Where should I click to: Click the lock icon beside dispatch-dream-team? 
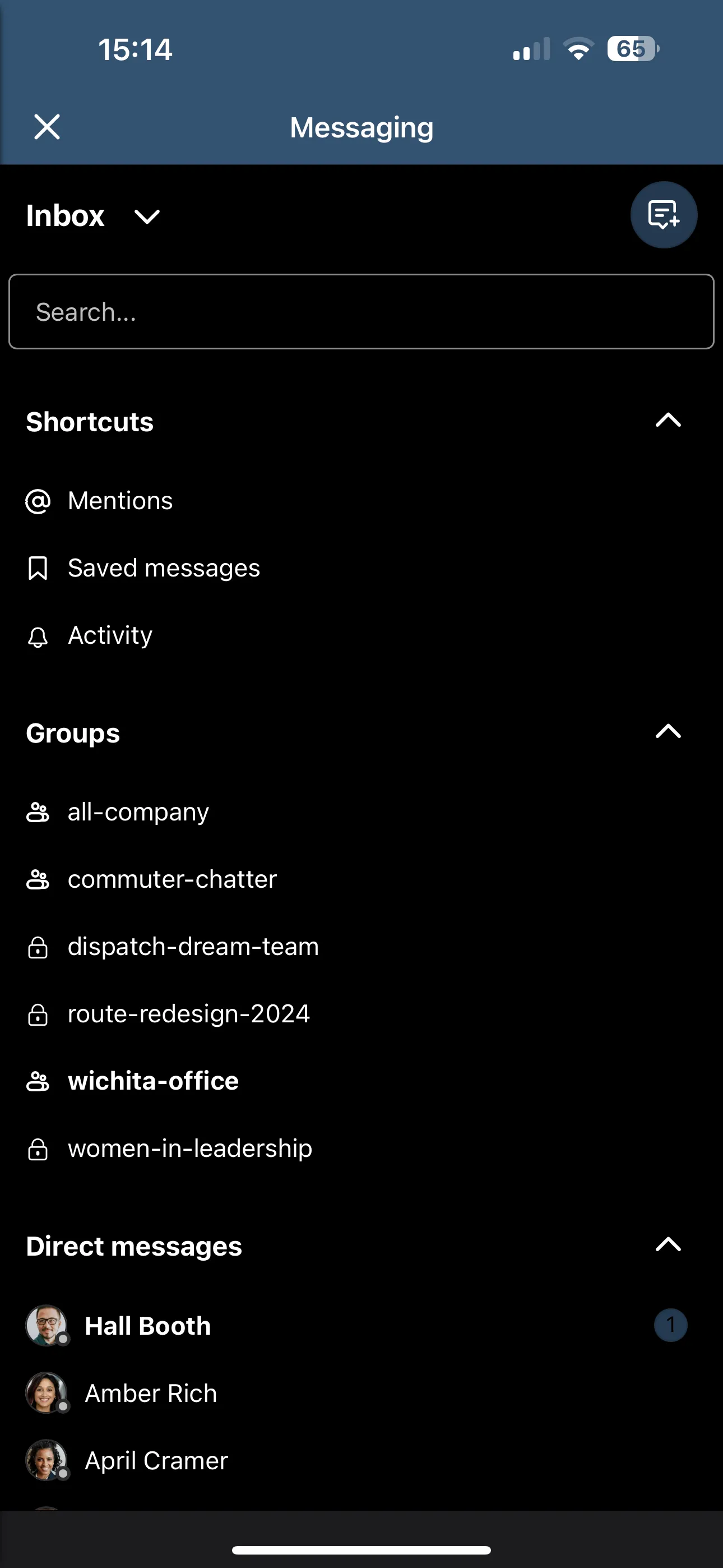38,947
